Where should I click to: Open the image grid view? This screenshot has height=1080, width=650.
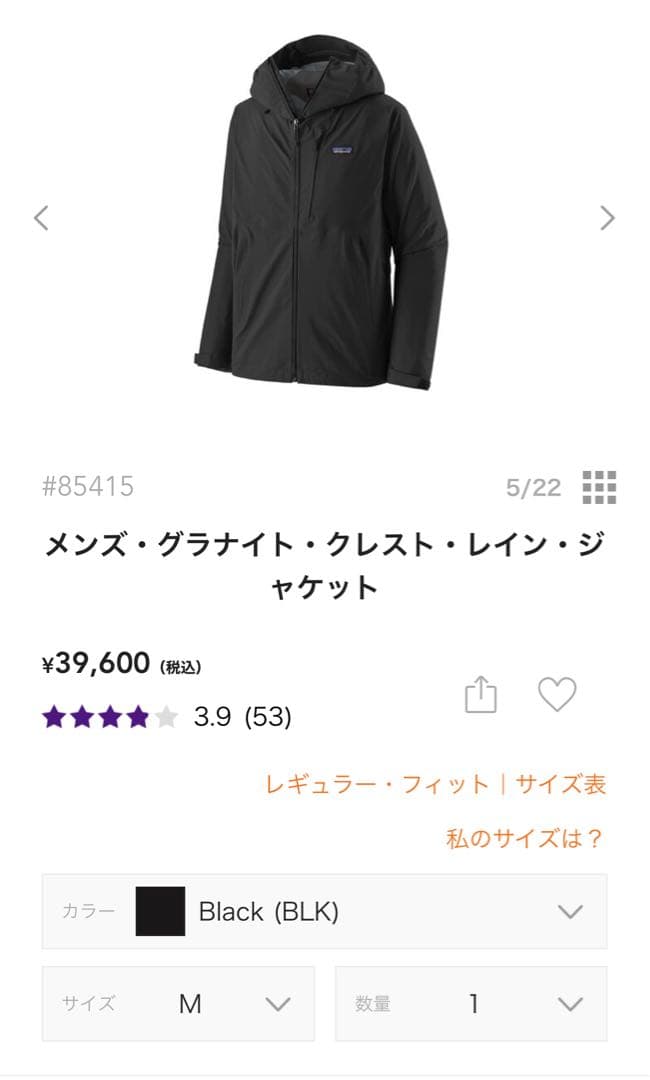[599, 487]
